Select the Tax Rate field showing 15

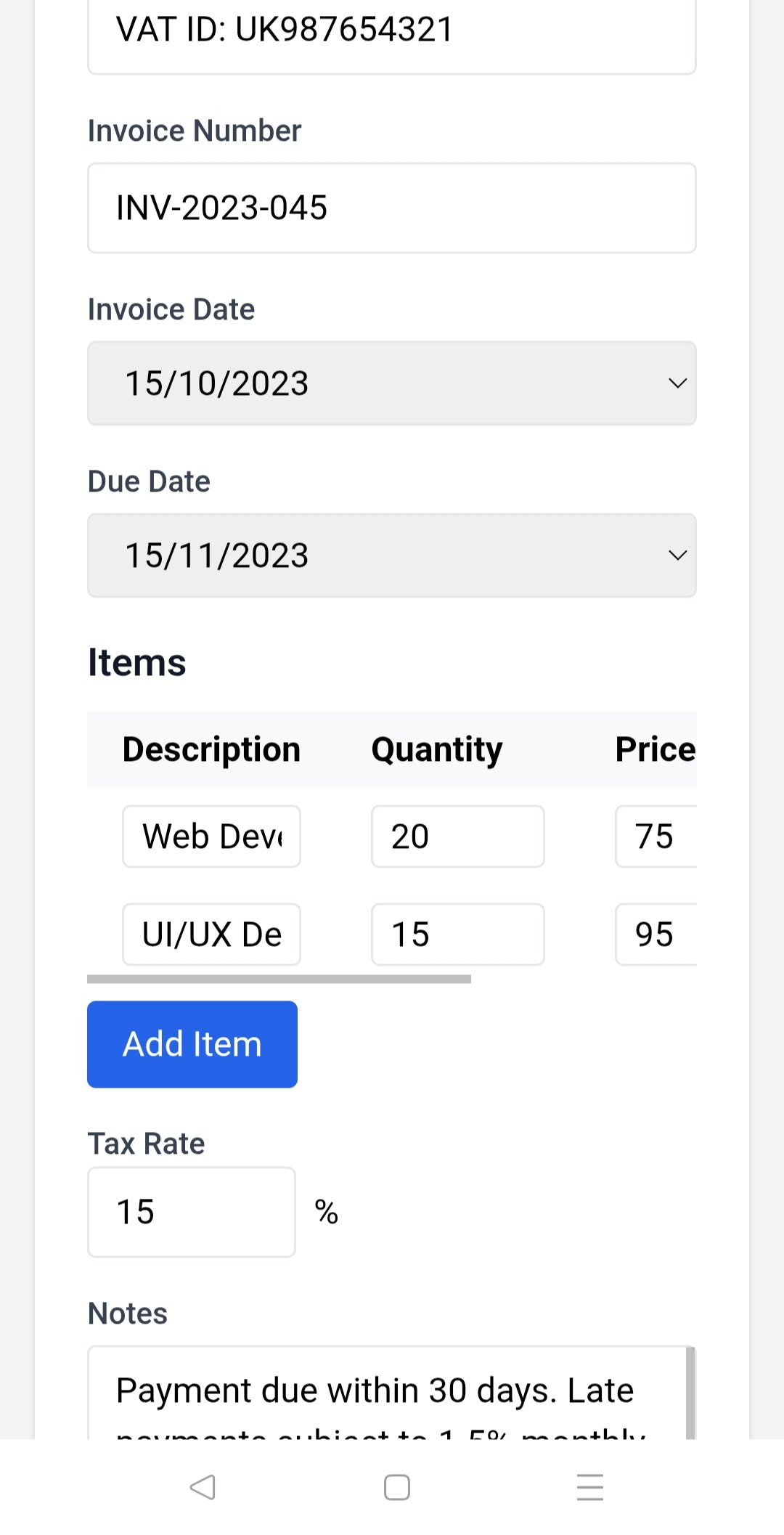(x=192, y=1211)
